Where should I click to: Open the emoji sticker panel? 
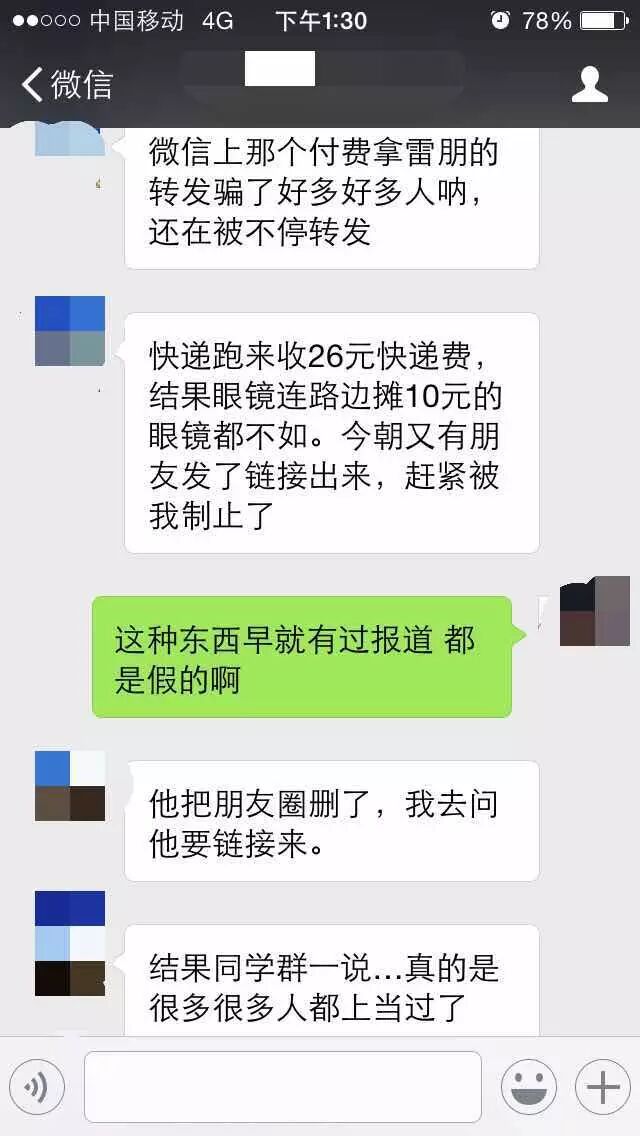528,1087
